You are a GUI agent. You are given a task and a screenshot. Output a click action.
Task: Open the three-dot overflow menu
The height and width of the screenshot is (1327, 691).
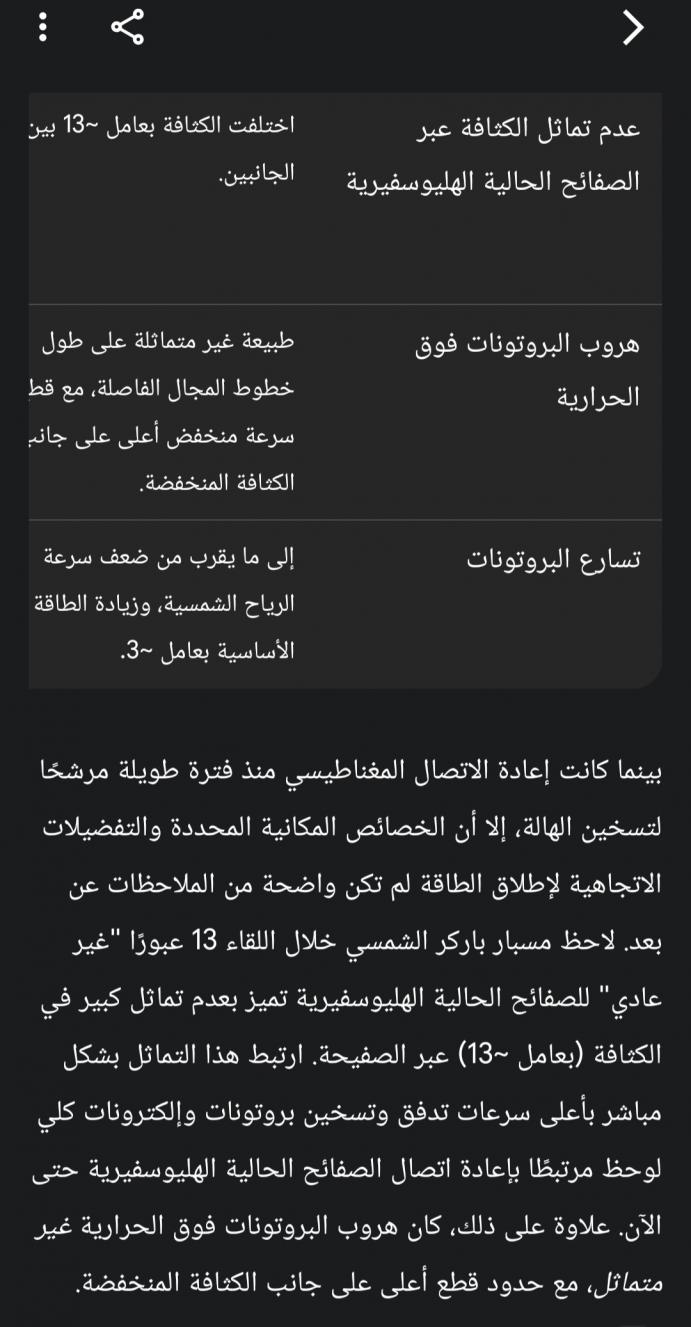[42, 27]
